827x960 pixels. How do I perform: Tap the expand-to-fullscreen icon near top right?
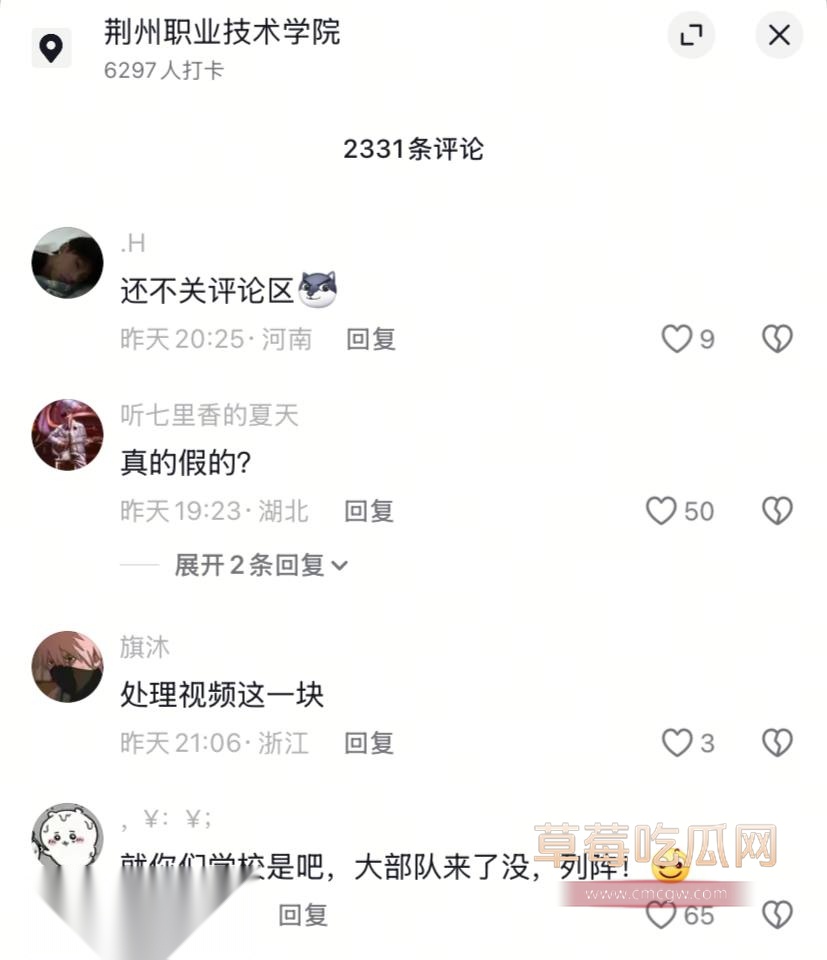coord(690,35)
